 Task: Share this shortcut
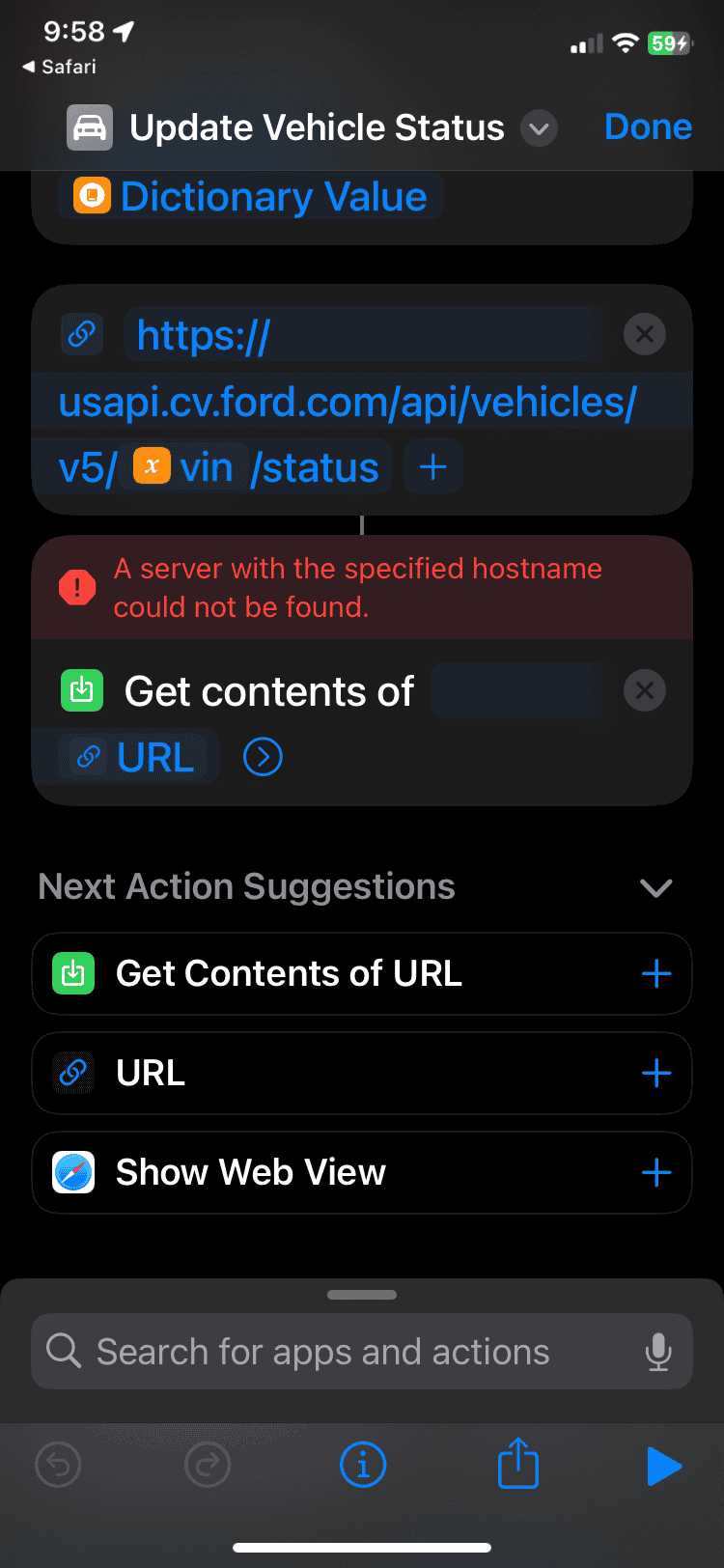(517, 1464)
